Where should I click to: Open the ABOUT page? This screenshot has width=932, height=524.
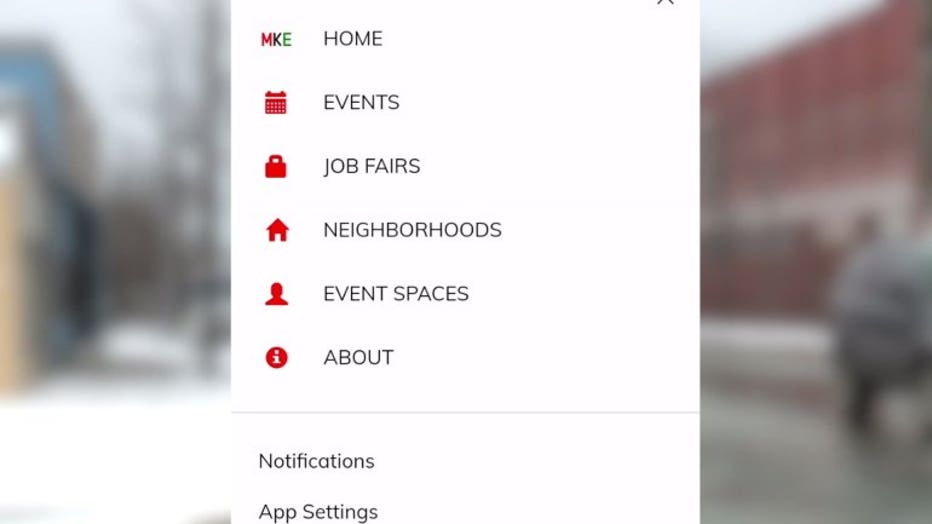click(358, 358)
